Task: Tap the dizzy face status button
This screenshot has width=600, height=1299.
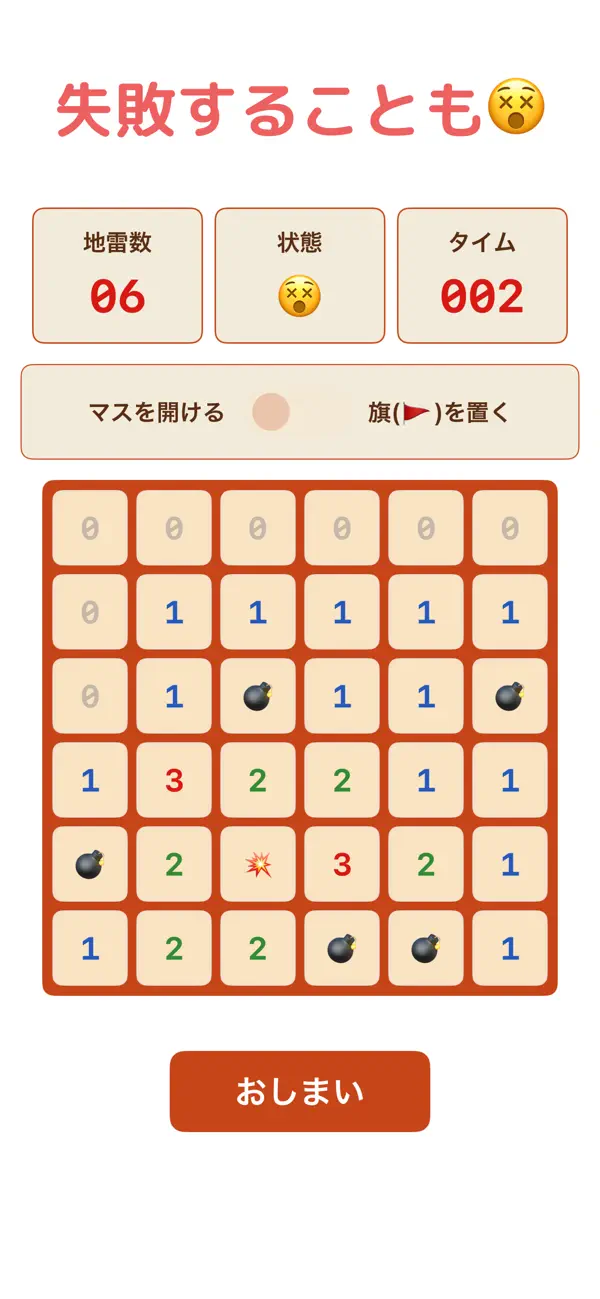Action: coord(299,297)
